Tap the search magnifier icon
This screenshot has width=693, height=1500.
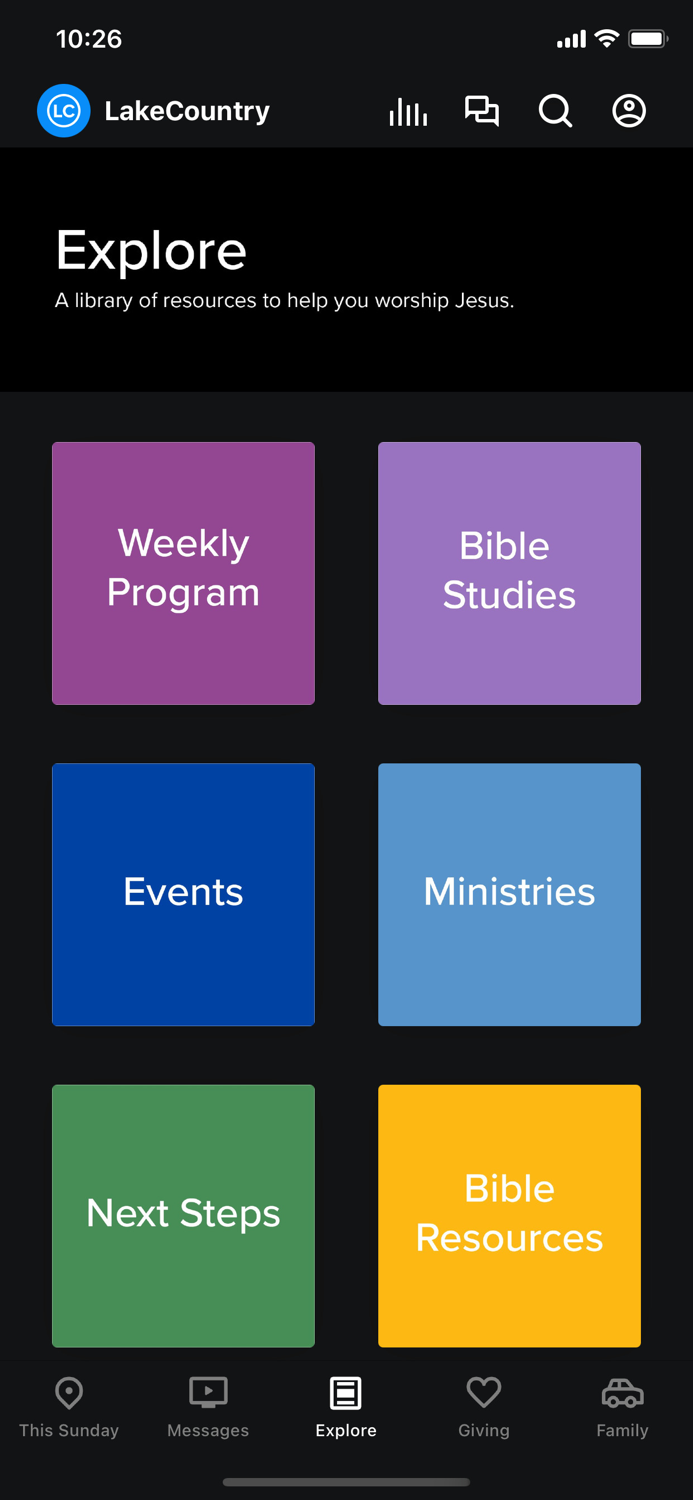pos(555,111)
